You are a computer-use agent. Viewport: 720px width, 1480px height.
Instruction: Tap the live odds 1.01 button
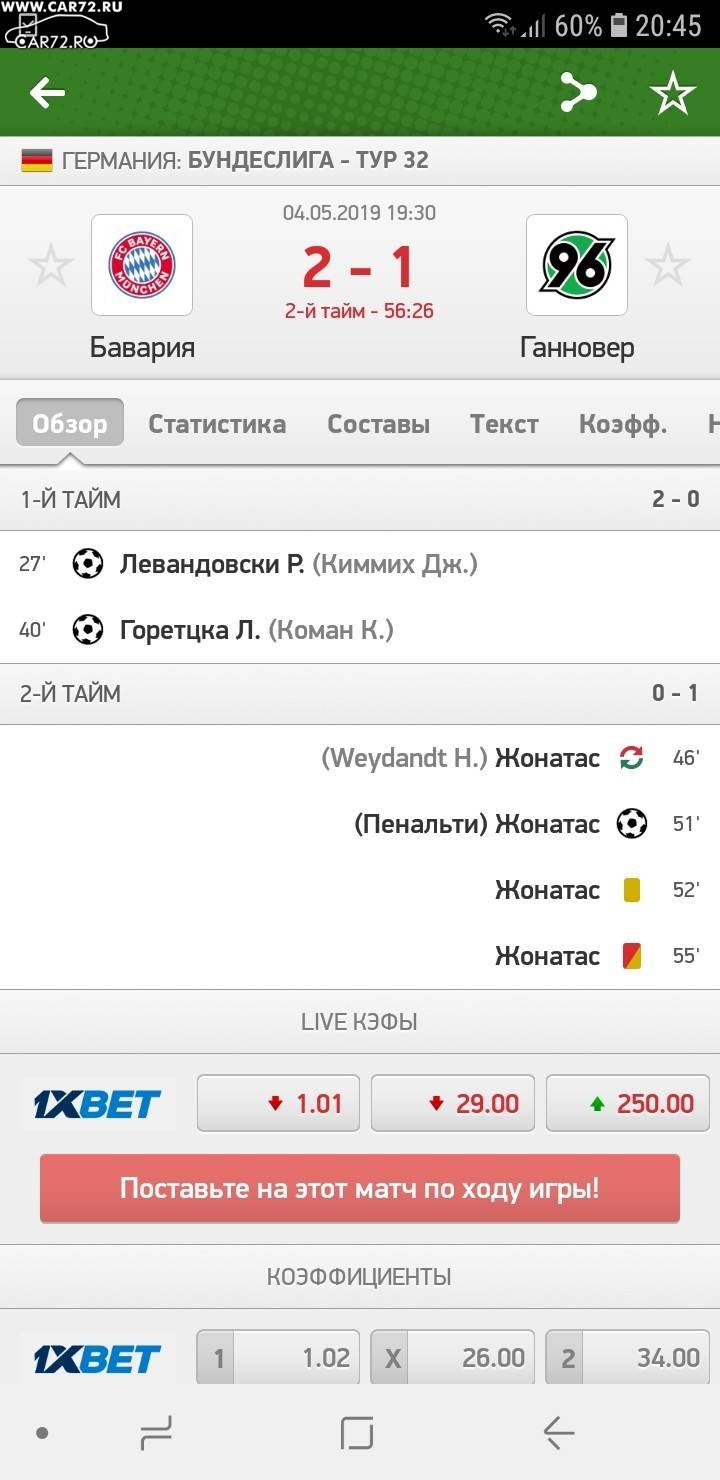click(278, 1103)
